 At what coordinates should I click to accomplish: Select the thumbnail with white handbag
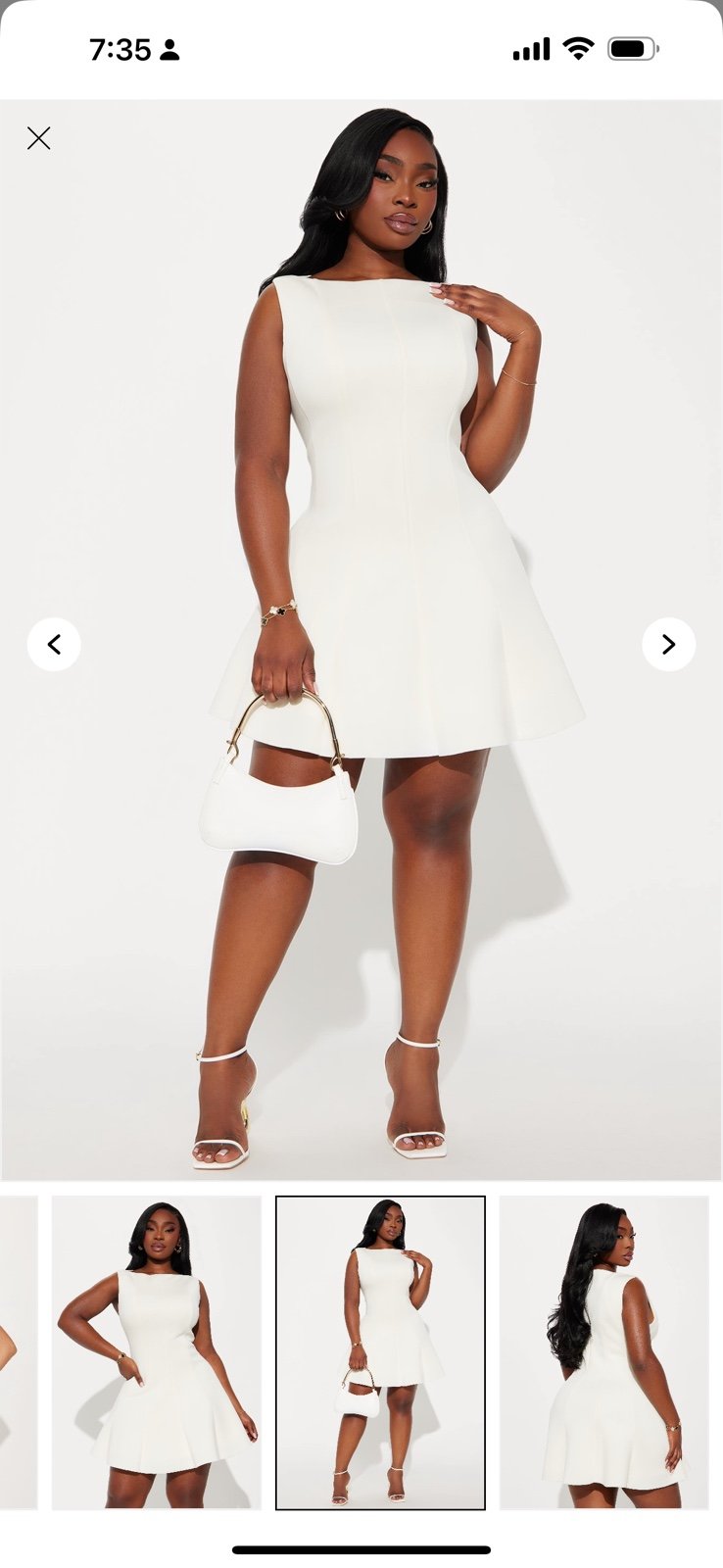(380, 1352)
